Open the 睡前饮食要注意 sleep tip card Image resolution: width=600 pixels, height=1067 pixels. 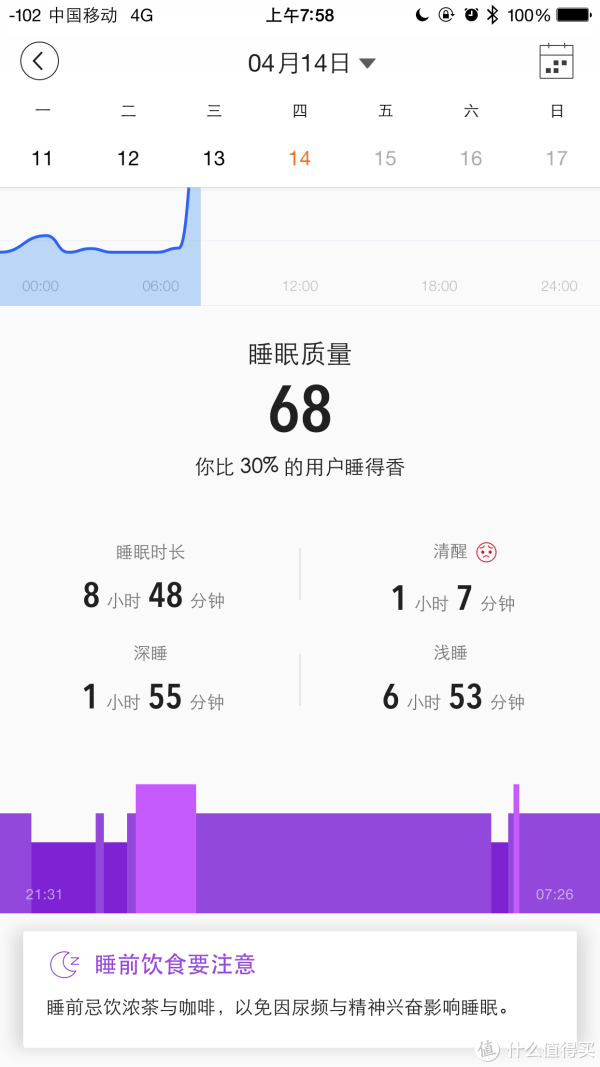[299, 987]
